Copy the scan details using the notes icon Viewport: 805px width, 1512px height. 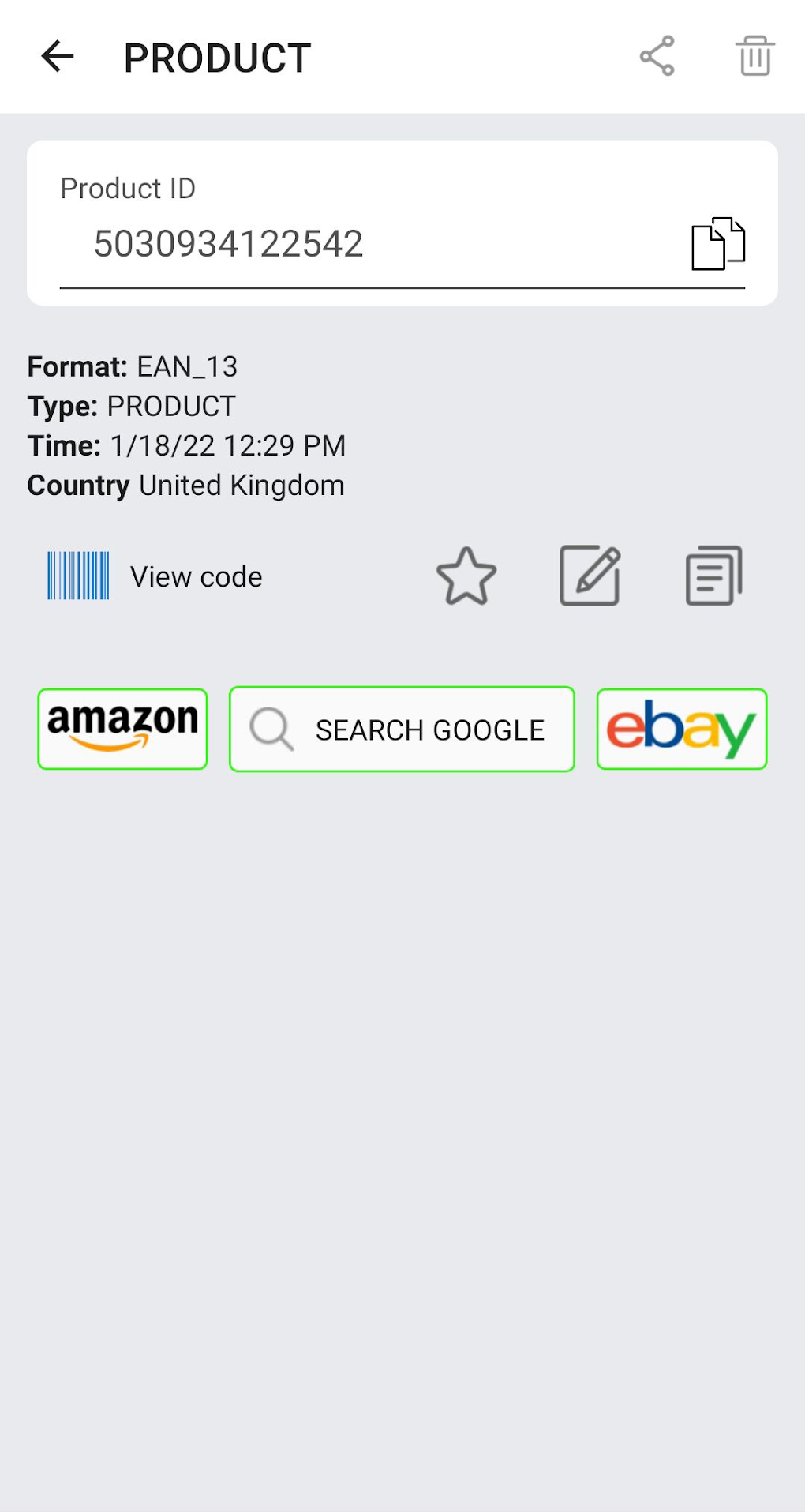point(714,576)
